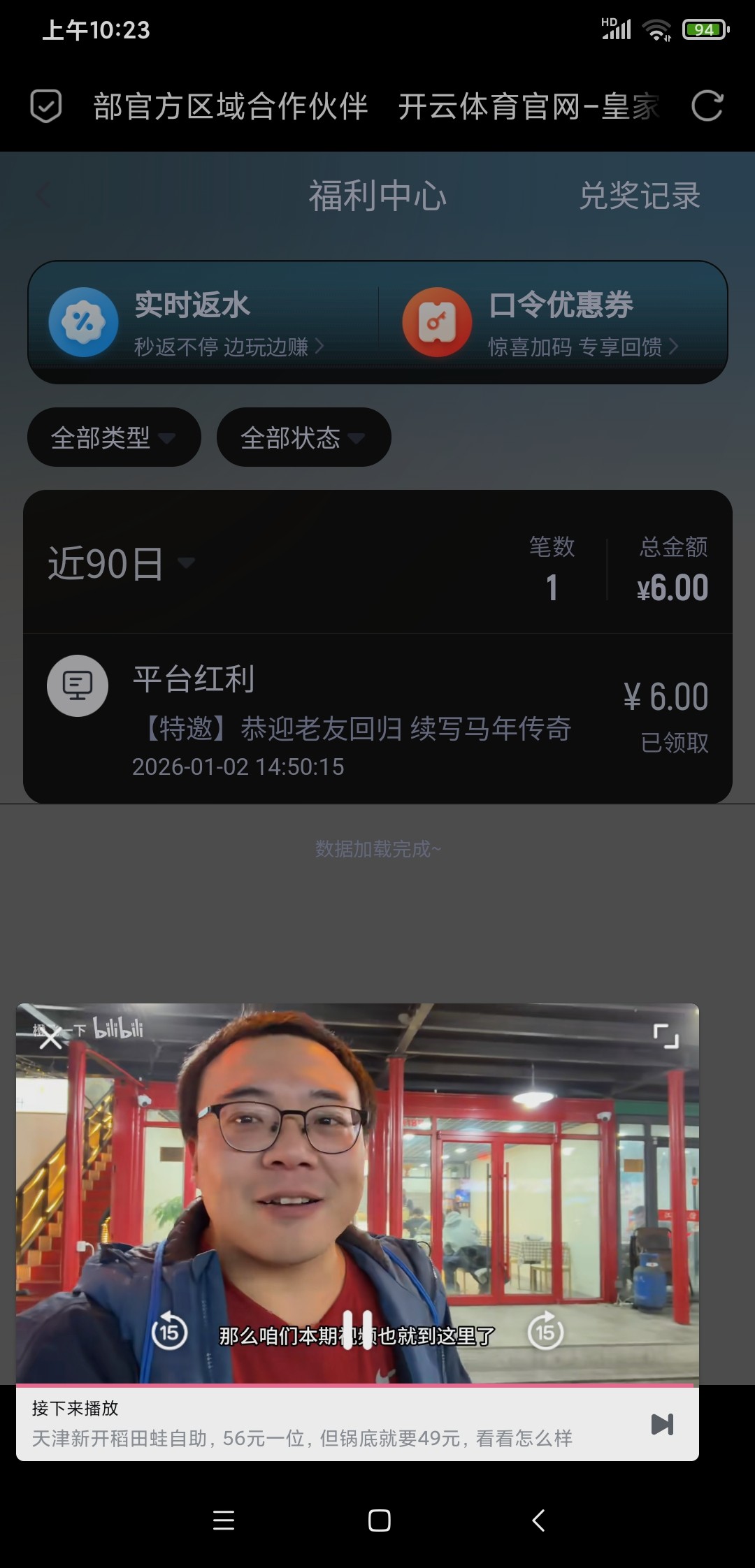
Task: Expand the 全部类型 filter dropdown
Action: click(114, 437)
